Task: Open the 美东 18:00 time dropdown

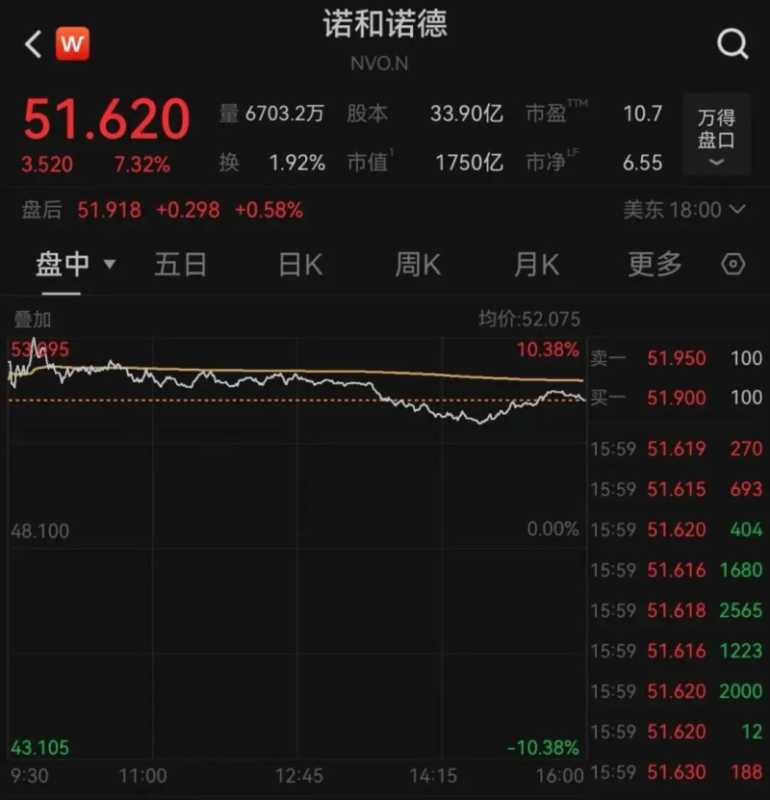Action: [x=685, y=210]
